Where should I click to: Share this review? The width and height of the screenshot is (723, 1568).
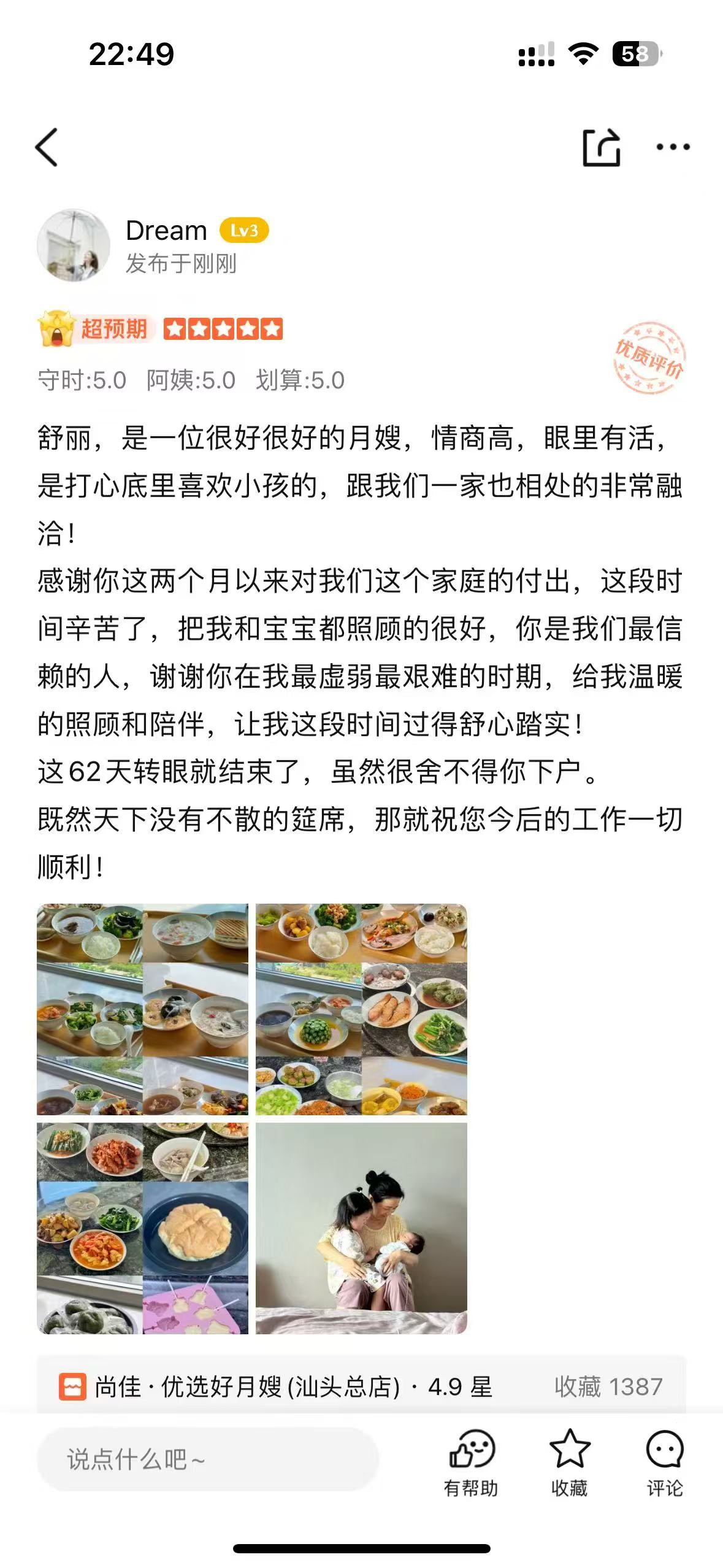click(600, 147)
